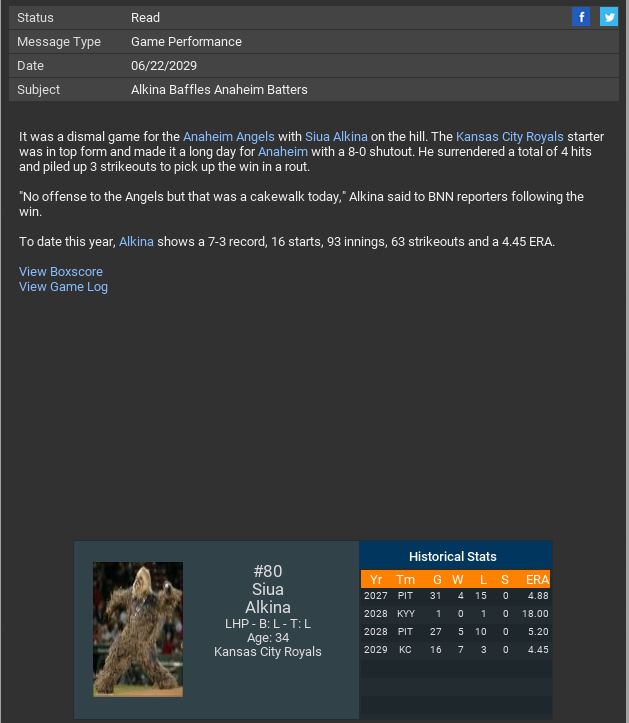Open the Kansas City Royals link
The image size is (629, 723).
pyautogui.click(x=509, y=137)
